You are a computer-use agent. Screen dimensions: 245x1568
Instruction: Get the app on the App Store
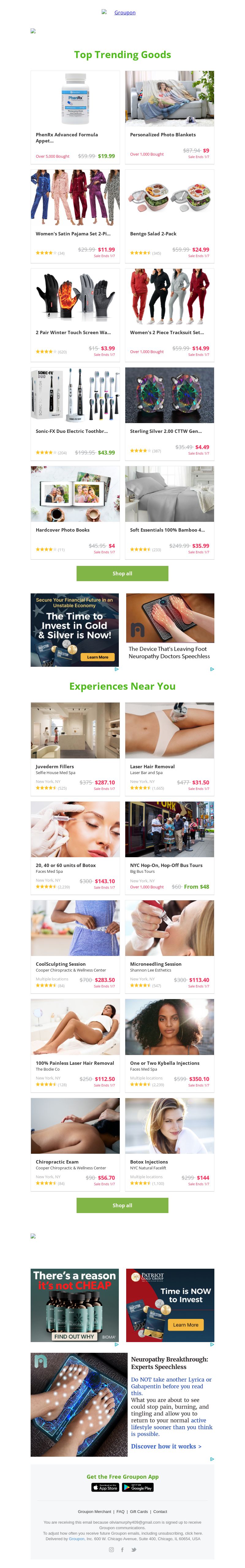[104, 1487]
